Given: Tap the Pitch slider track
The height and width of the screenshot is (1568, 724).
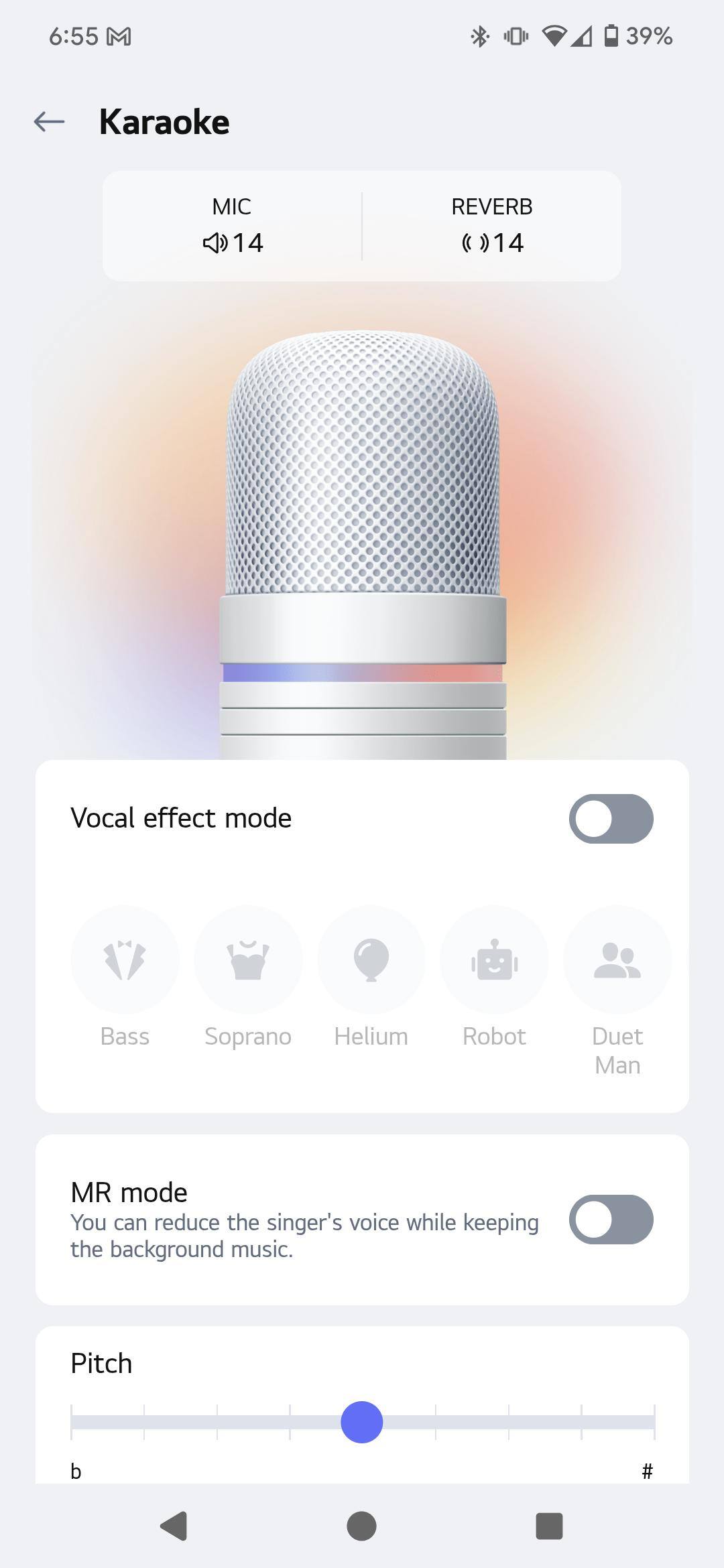Looking at the screenshot, I should 509,1422.
